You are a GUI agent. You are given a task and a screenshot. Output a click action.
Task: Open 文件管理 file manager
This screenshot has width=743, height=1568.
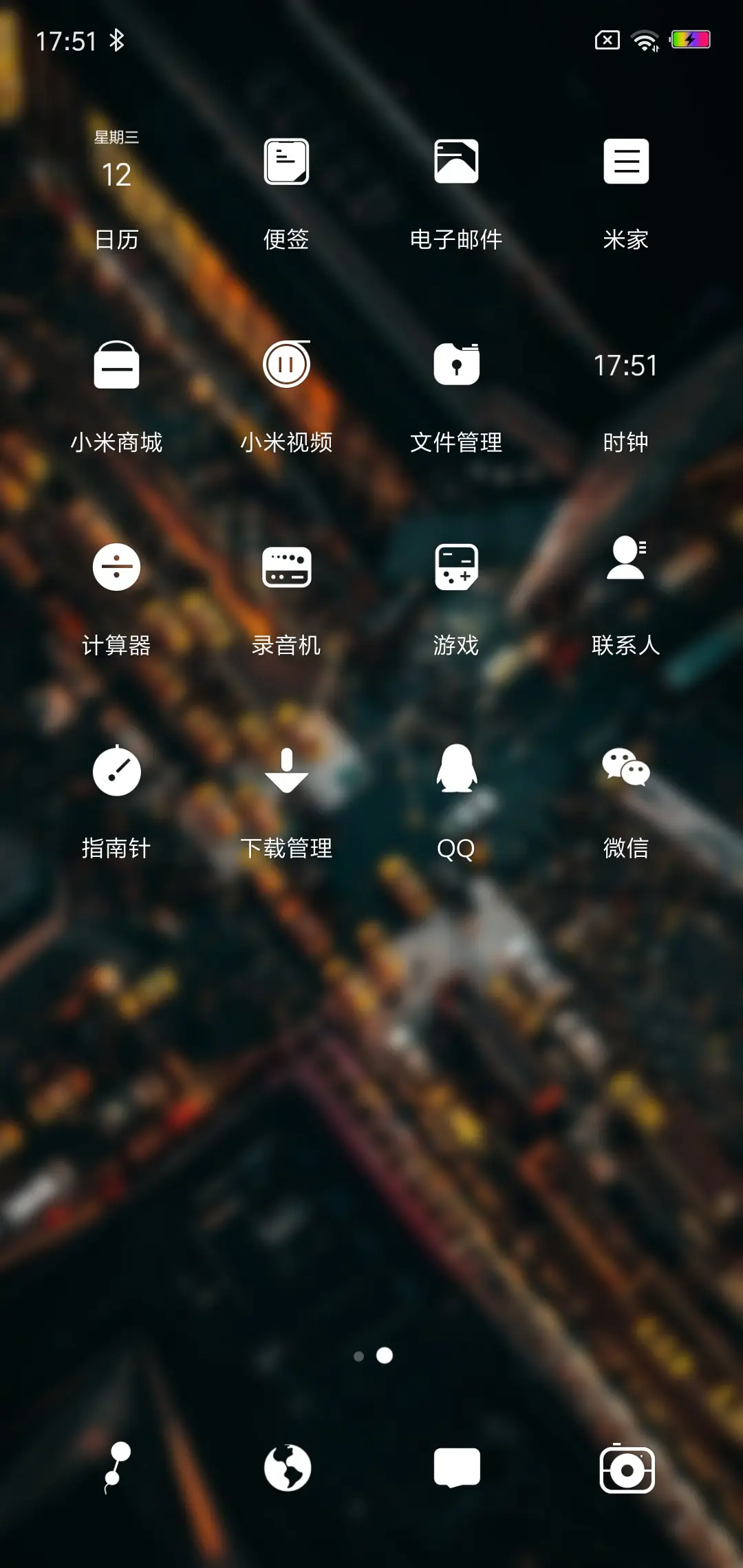click(456, 365)
